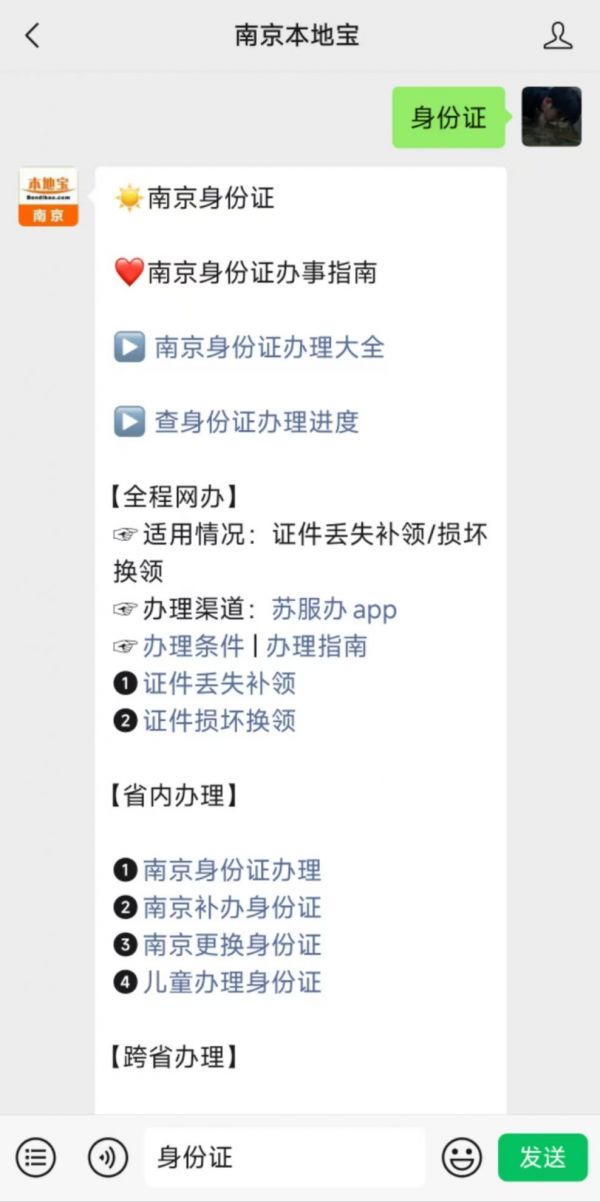
Task: Open the 苏服办 app link
Action: pyautogui.click(x=334, y=609)
